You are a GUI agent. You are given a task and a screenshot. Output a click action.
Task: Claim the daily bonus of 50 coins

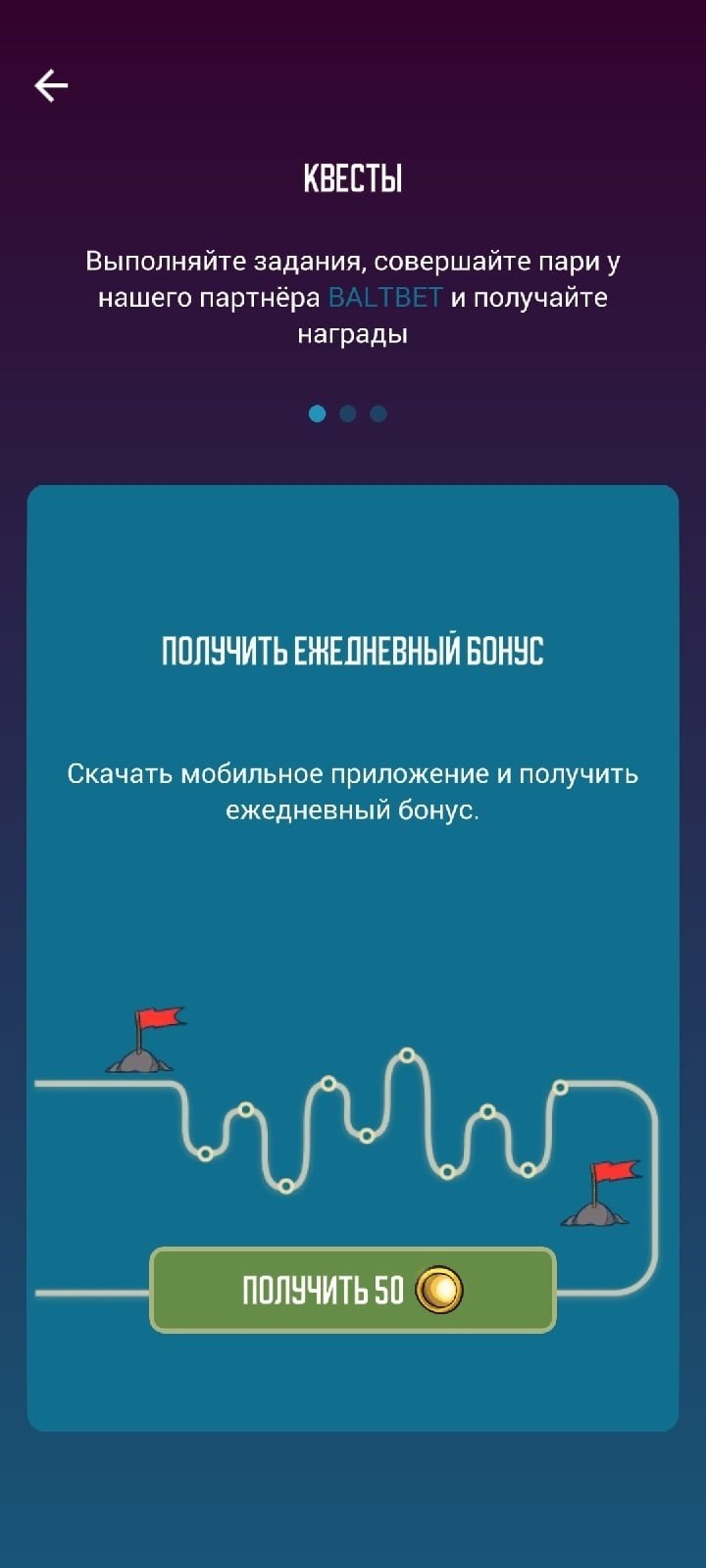353,1290
